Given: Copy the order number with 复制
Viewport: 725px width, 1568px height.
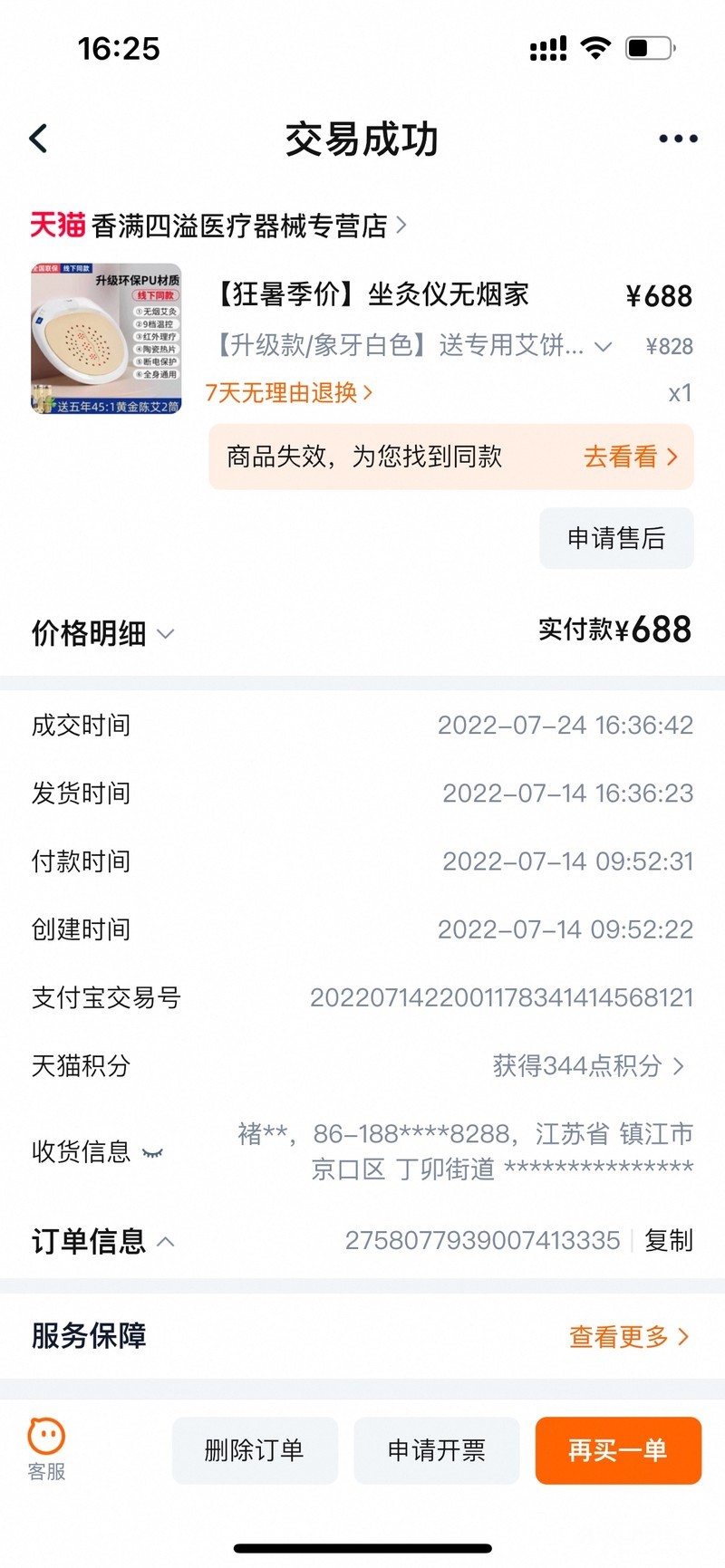Looking at the screenshot, I should coord(668,1240).
